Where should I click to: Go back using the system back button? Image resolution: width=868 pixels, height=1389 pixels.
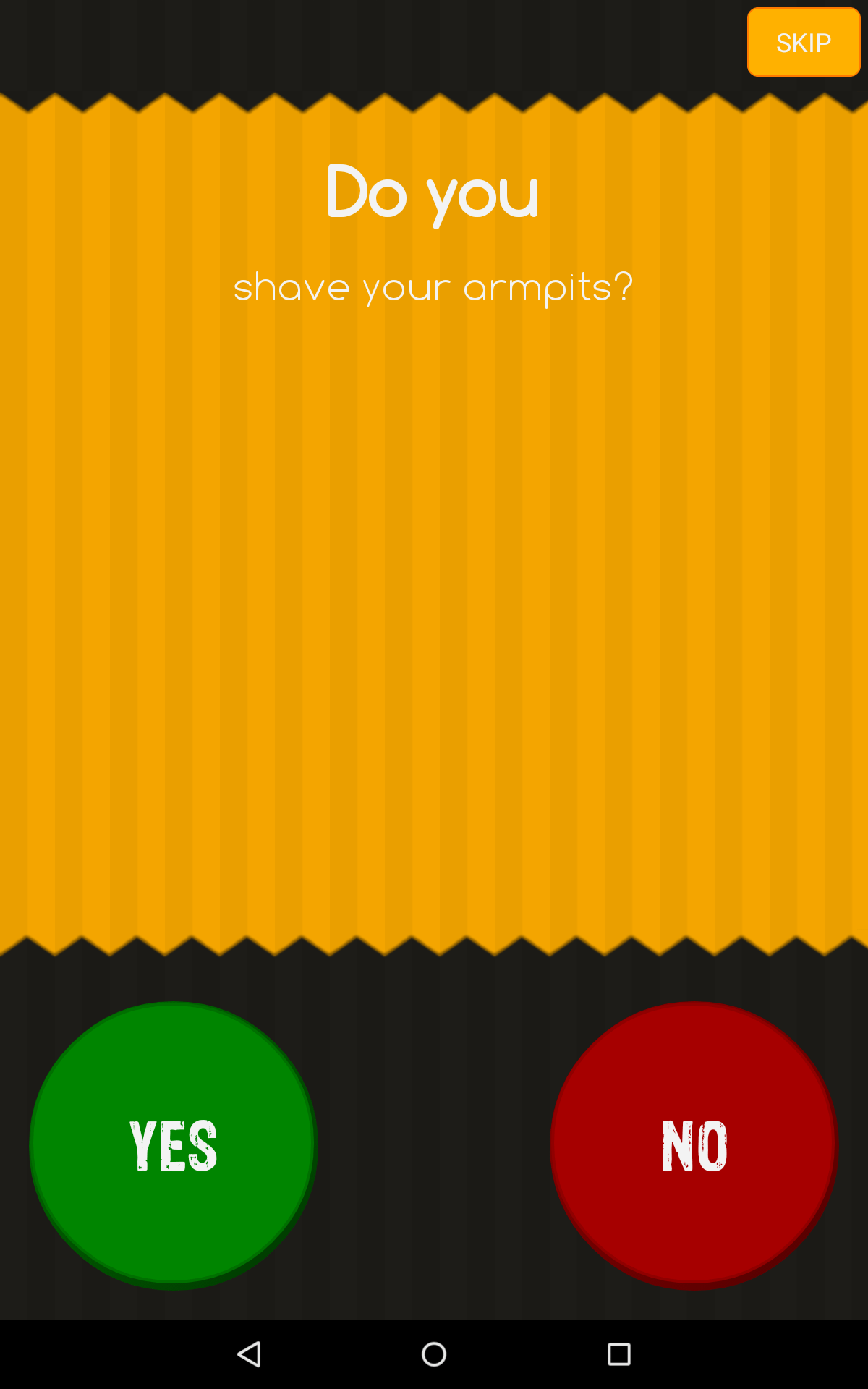pyautogui.click(x=250, y=1354)
